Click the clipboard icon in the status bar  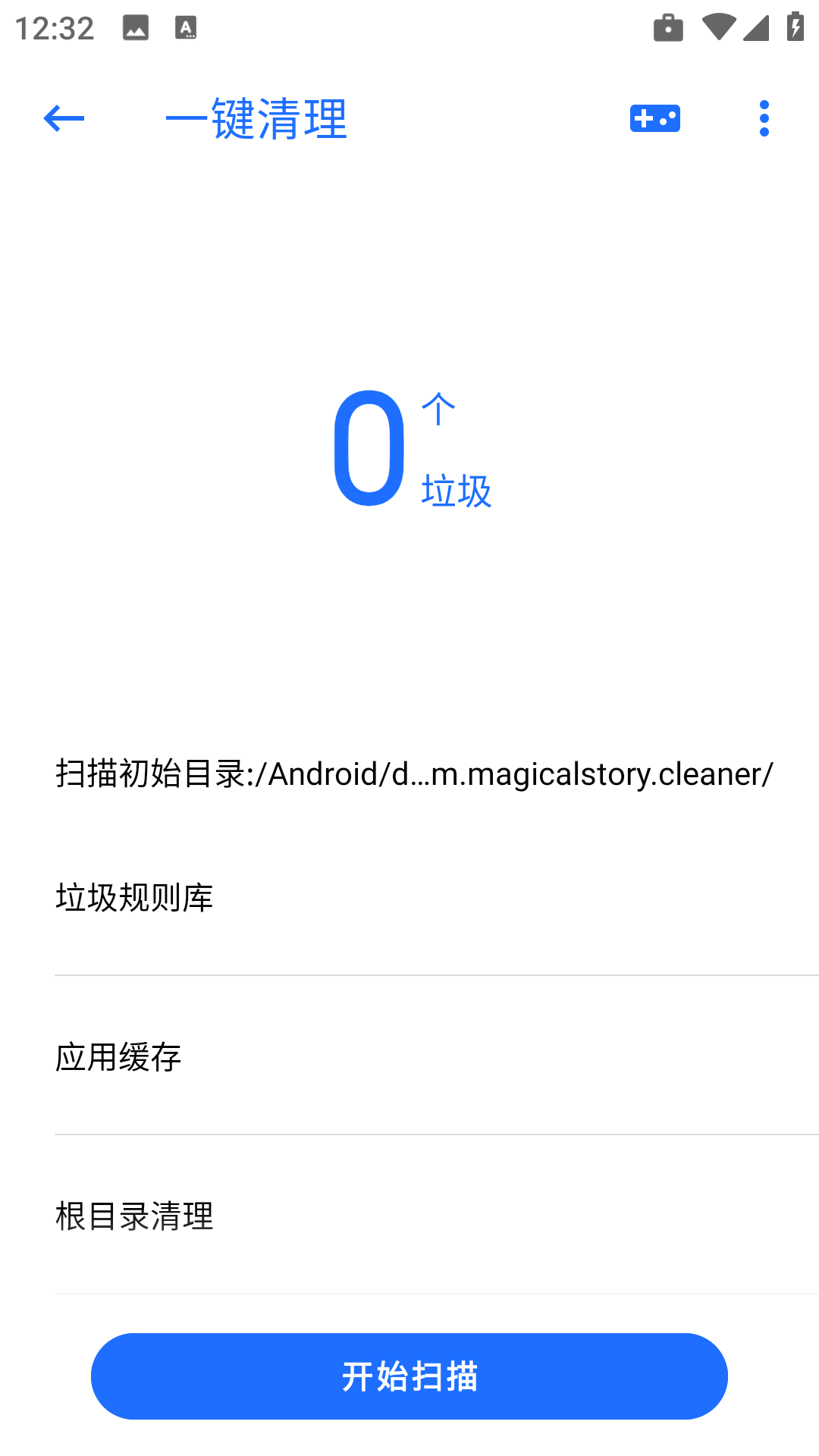(x=667, y=25)
